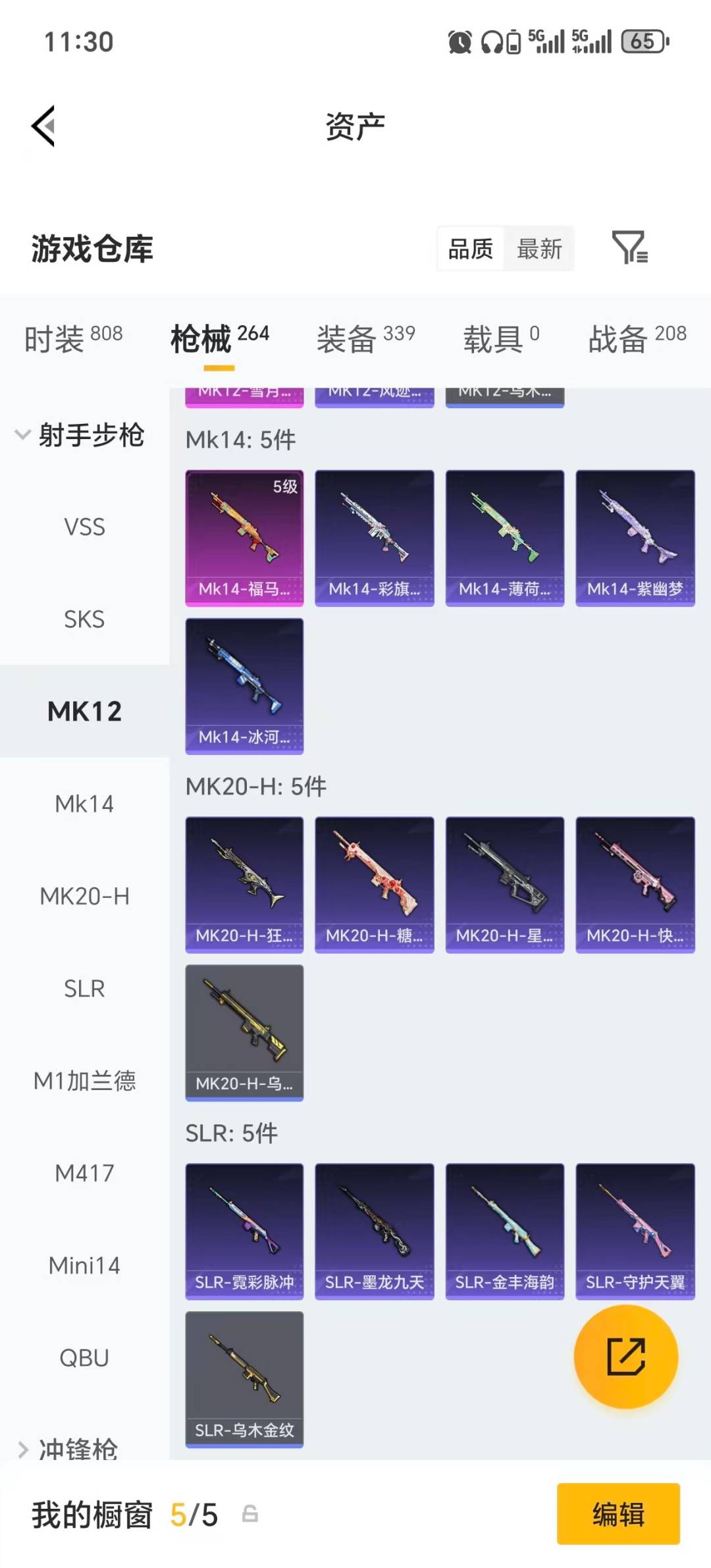Click the back arrow to leave 资产 page

tap(43, 126)
